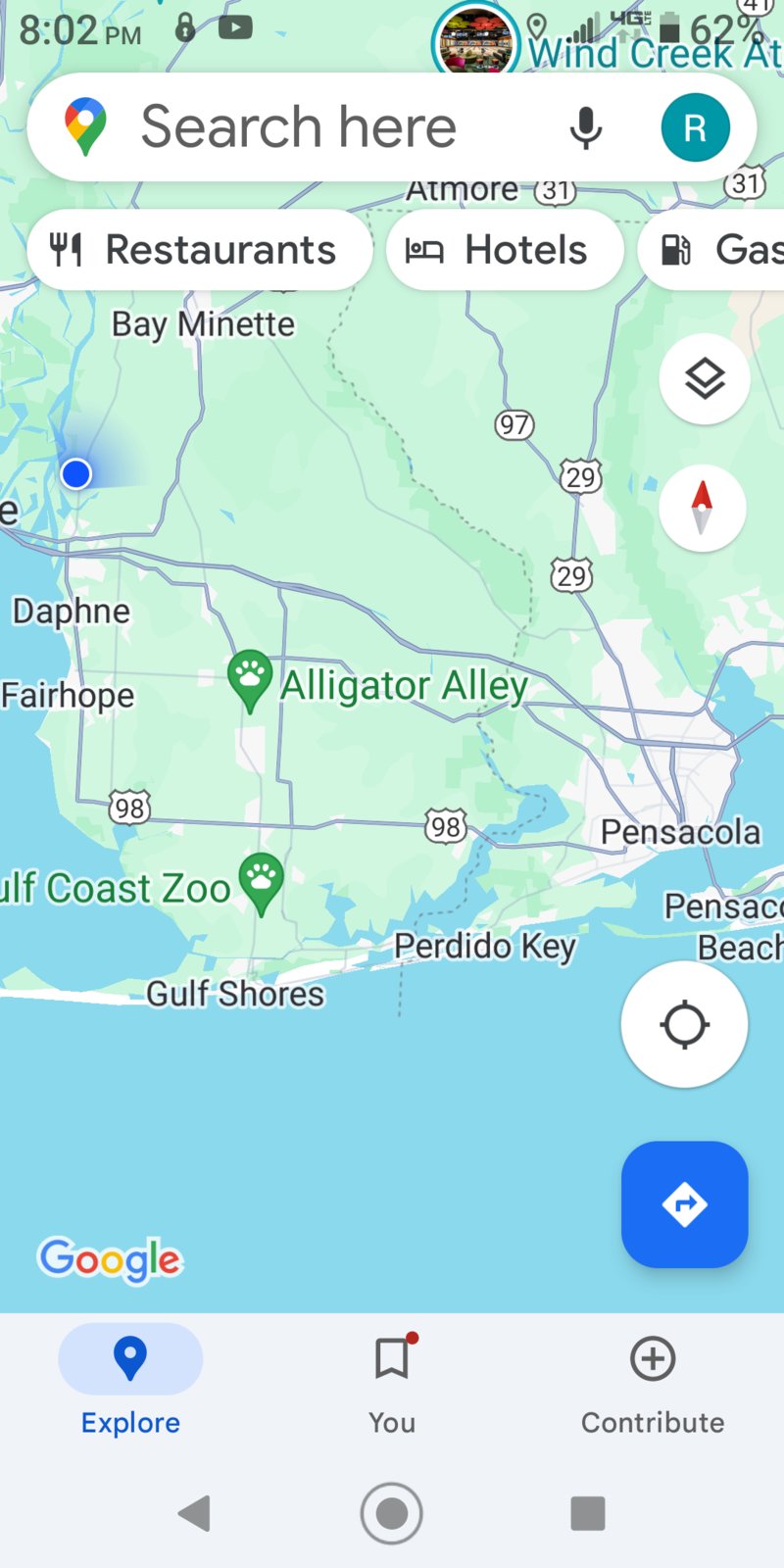Open the account profile avatar R
This screenshot has height=1568, width=784.
(695, 128)
